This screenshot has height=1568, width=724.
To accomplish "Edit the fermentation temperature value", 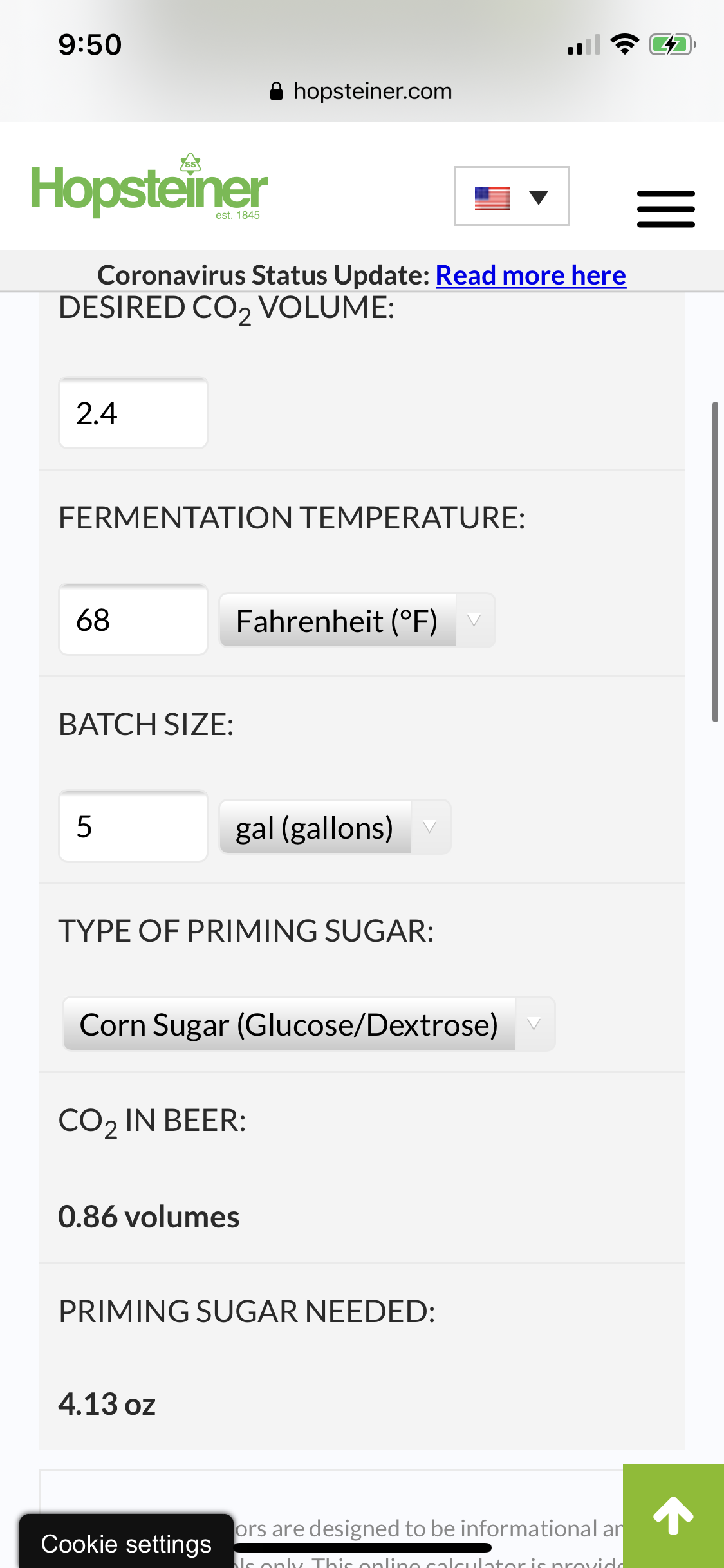I will (x=133, y=620).
